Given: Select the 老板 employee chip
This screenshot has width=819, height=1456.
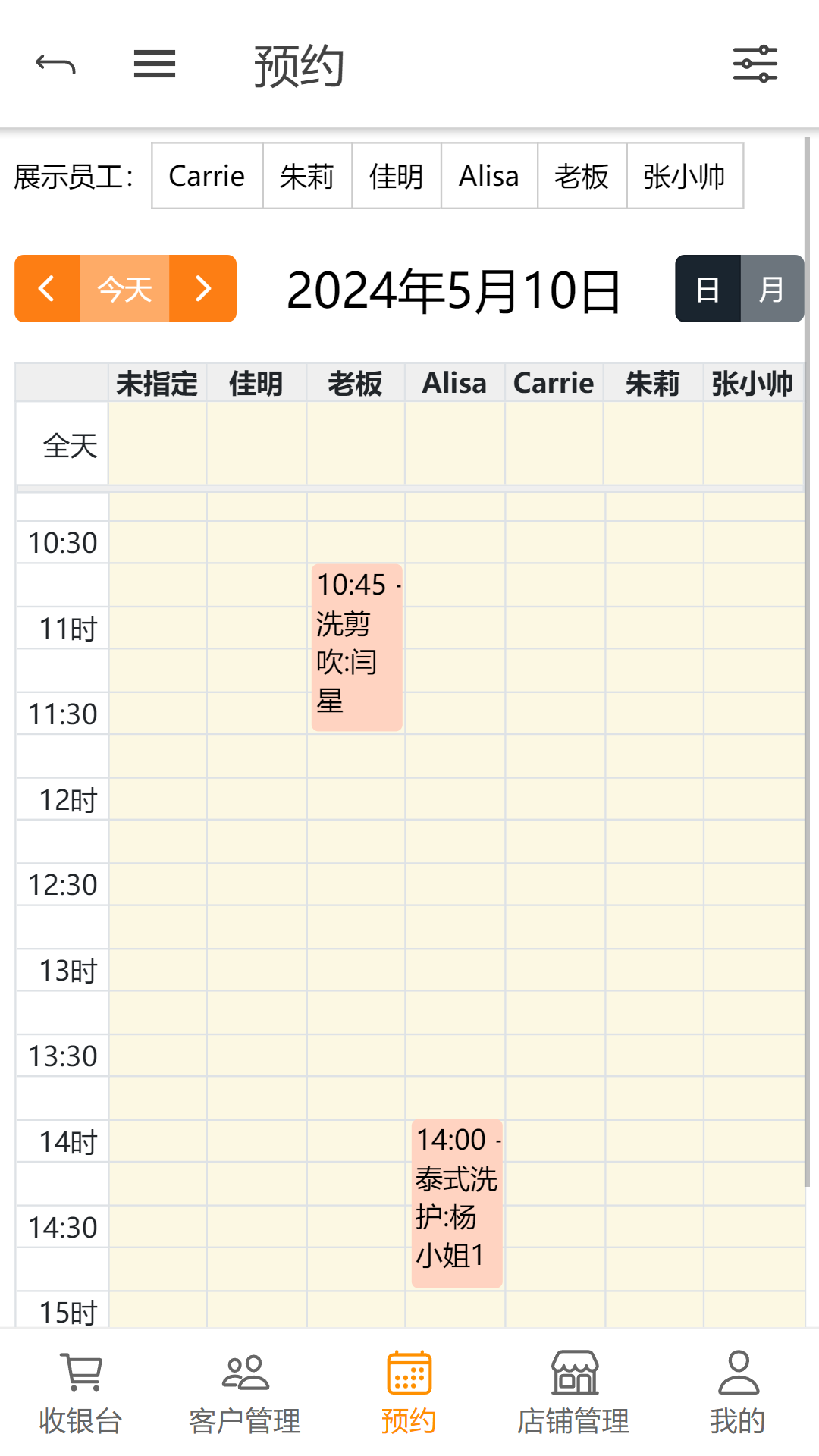Looking at the screenshot, I should (582, 176).
